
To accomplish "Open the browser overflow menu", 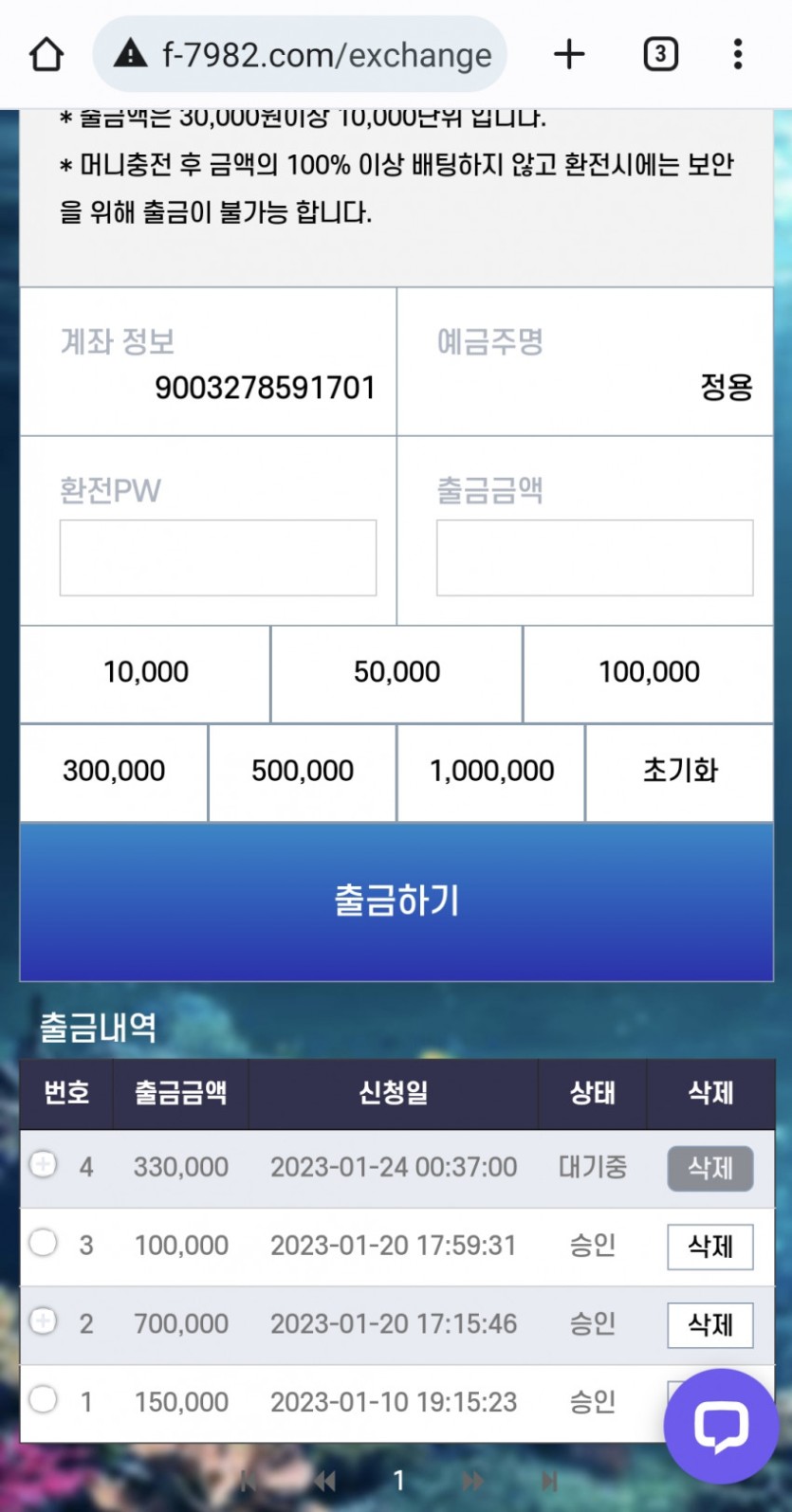I will point(737,54).
